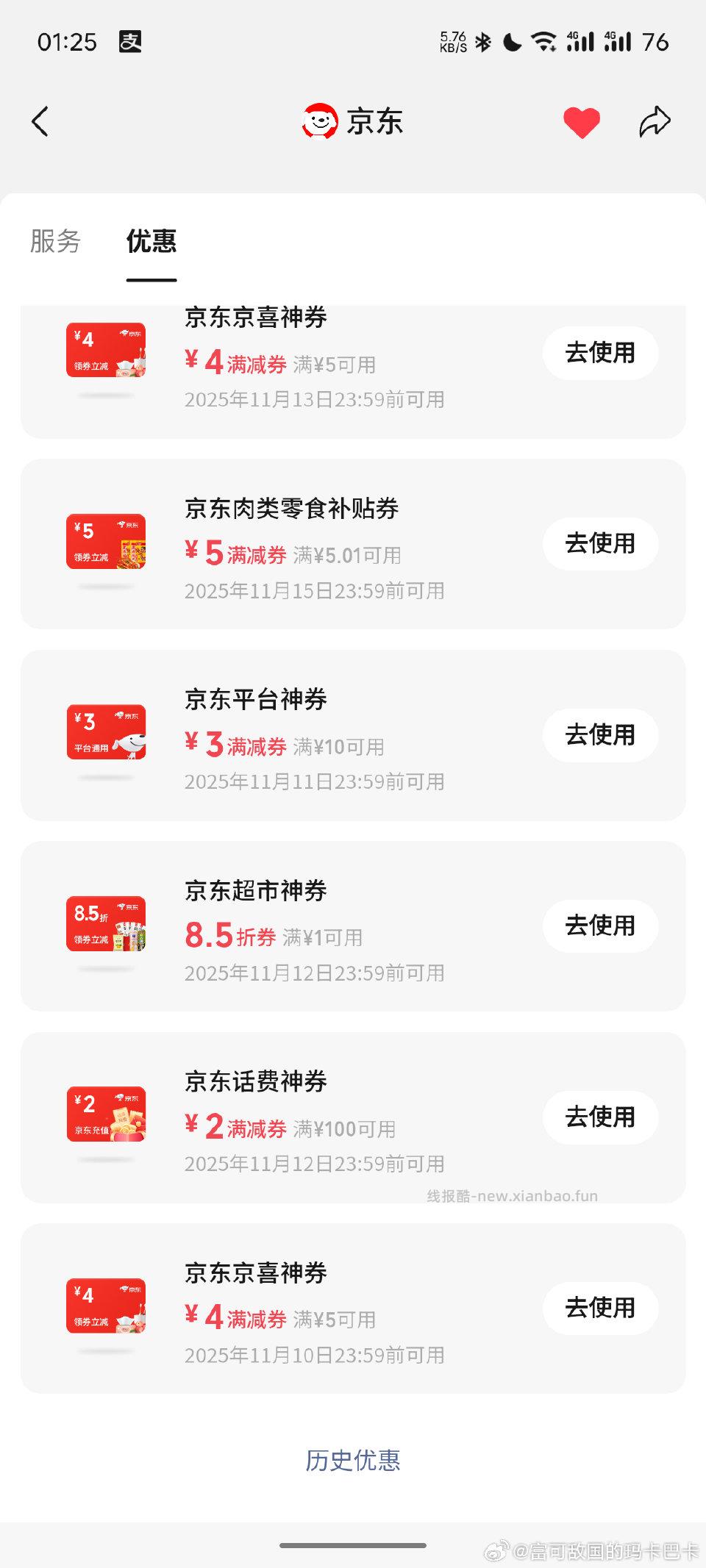This screenshot has width=706, height=1568.
Task: Open the 历史优惠 link at the bottom
Action: (x=353, y=1461)
